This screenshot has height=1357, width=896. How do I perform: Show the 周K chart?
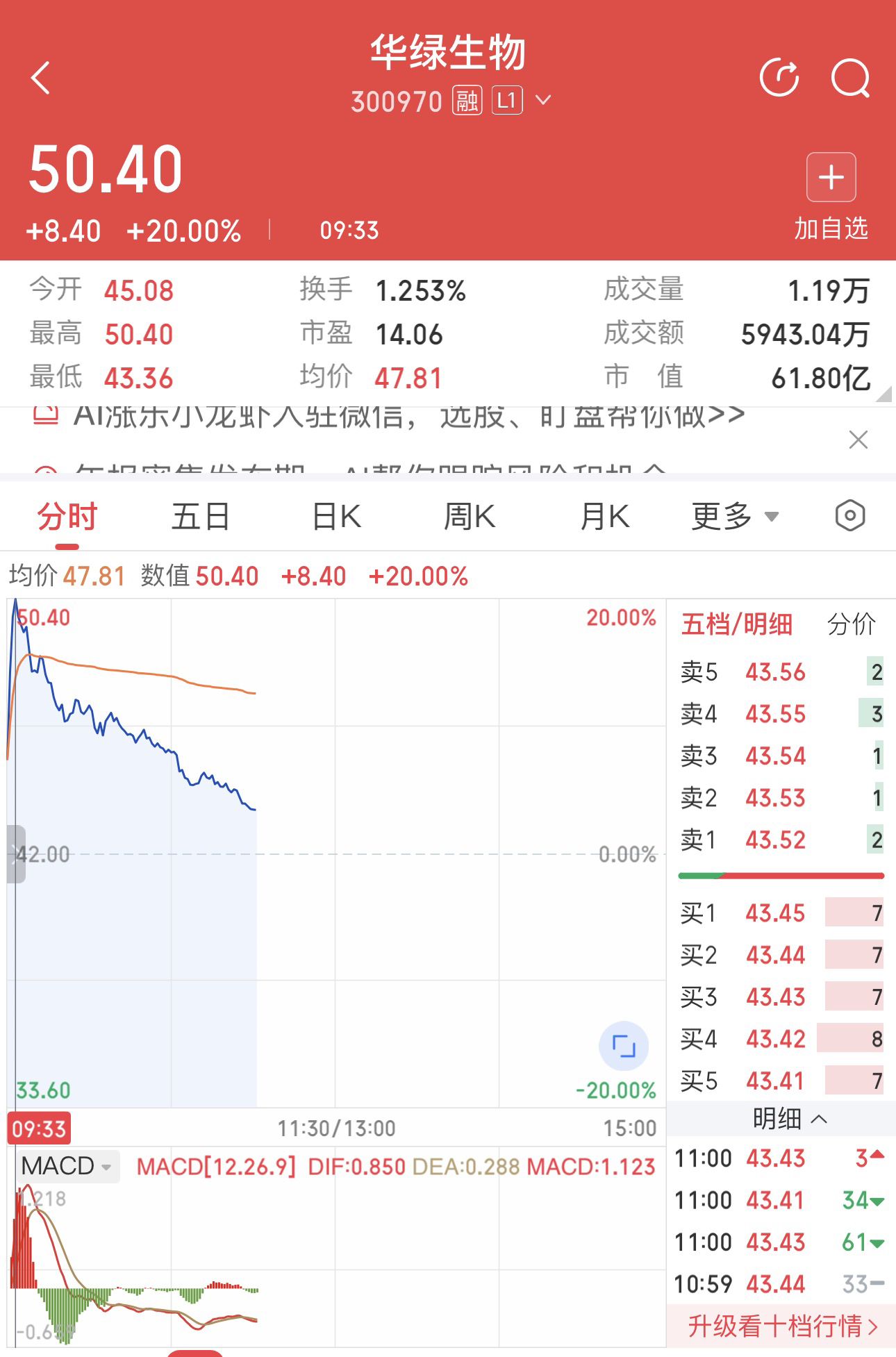pos(470,517)
